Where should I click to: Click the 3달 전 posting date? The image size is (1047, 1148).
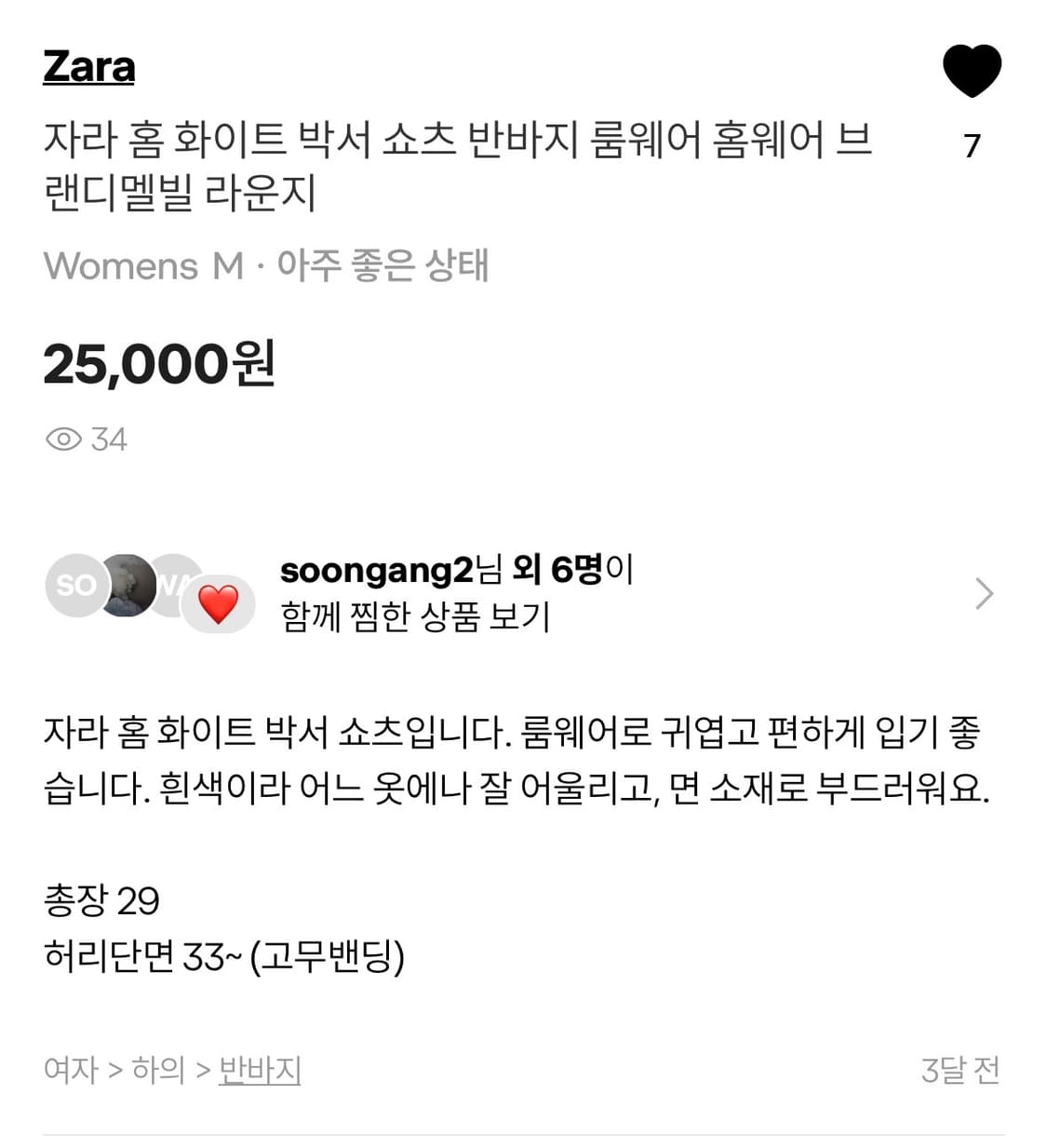pyautogui.click(x=959, y=1070)
